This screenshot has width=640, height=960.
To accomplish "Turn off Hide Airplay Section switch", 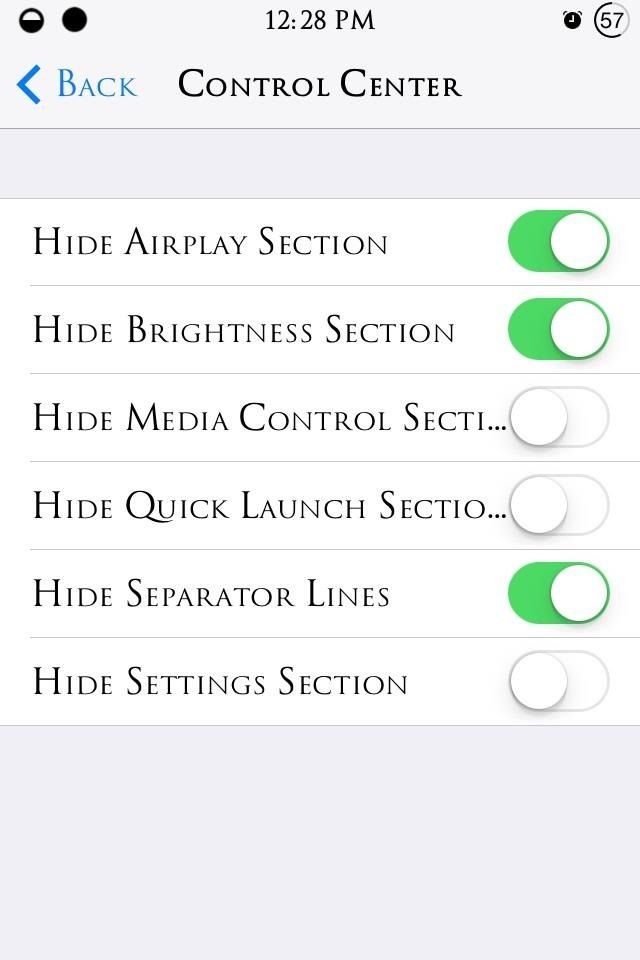I will click(558, 242).
